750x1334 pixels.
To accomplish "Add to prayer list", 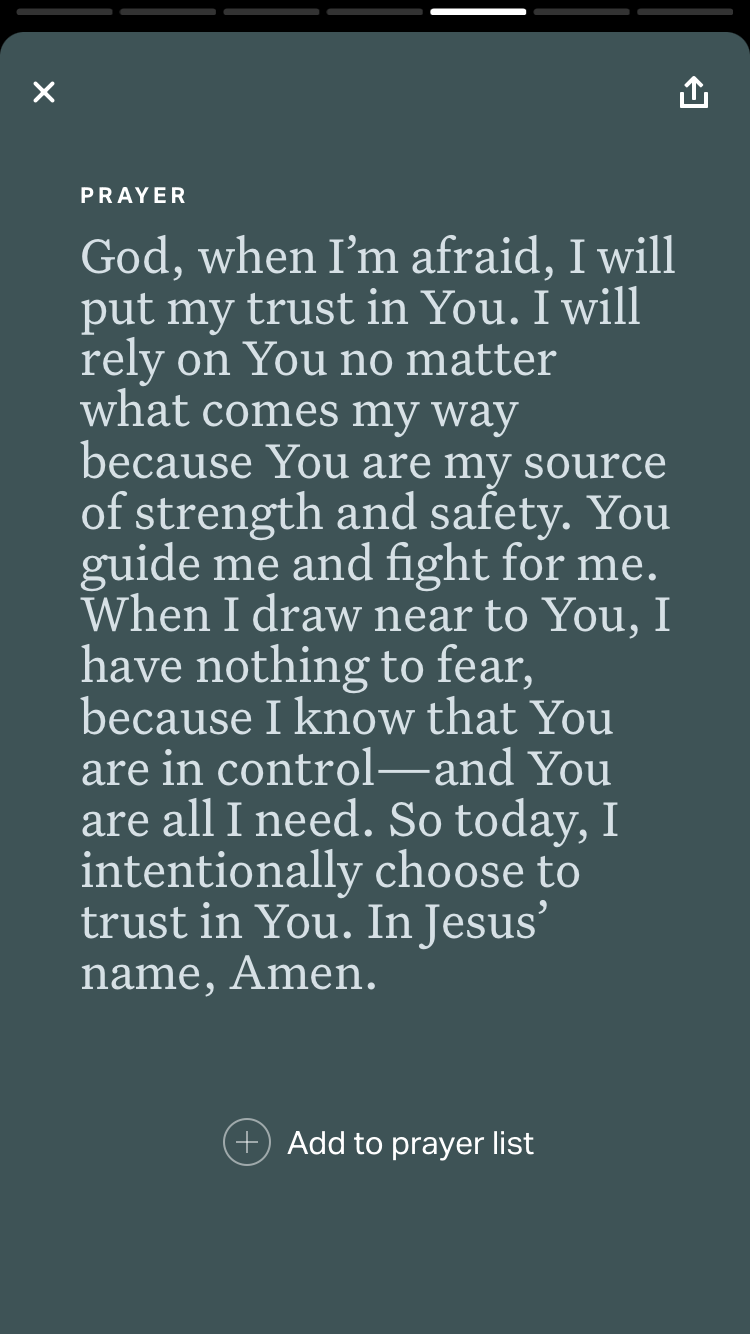I will point(378,1142).
